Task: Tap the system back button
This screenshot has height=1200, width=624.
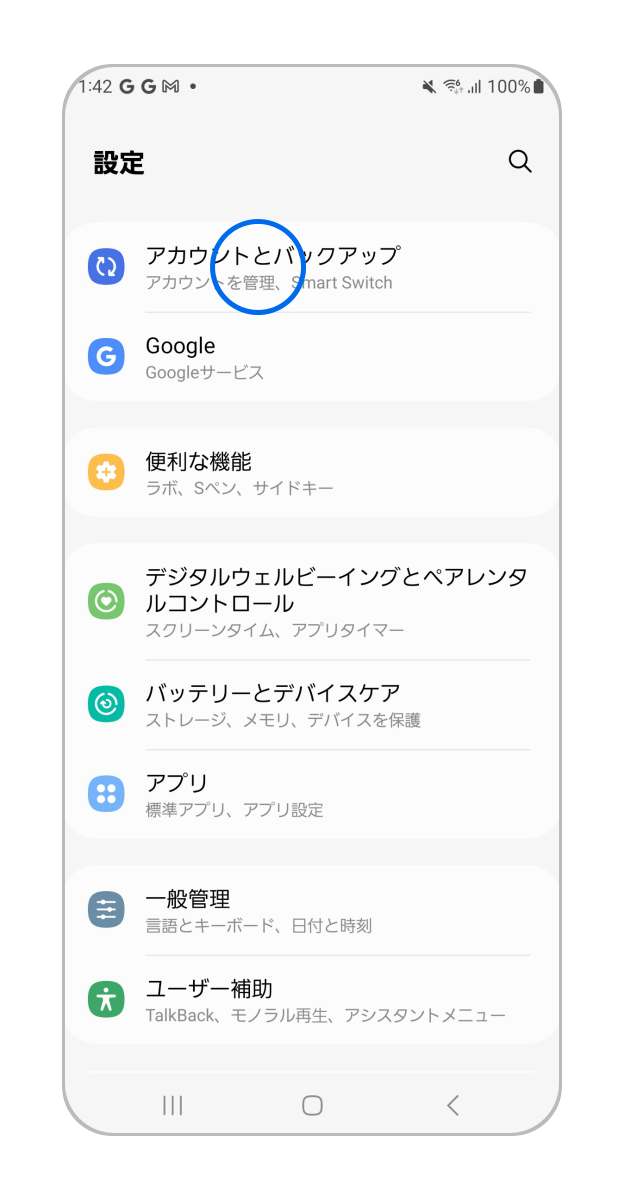Action: tap(453, 1105)
